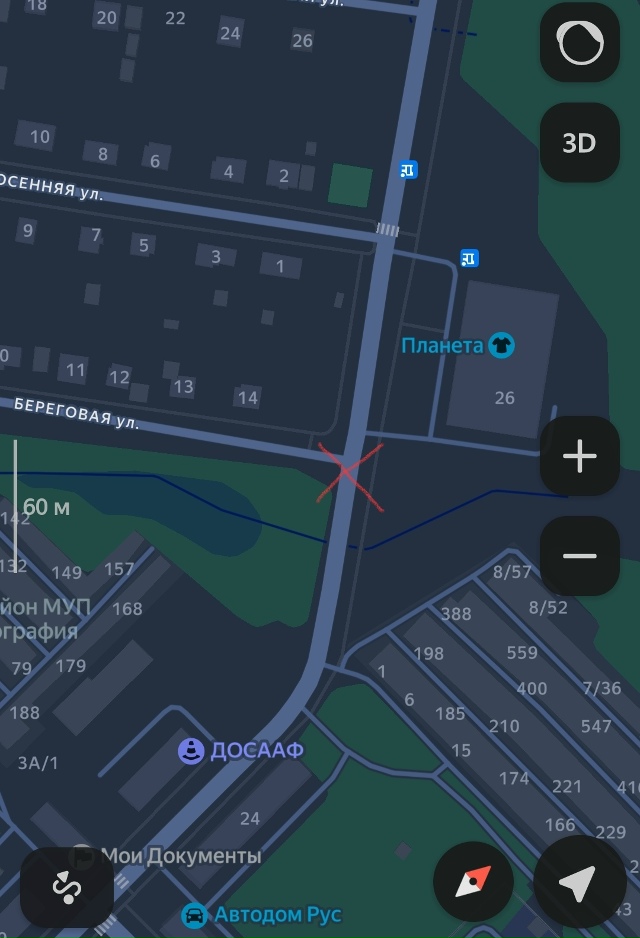Open the route planning button

[x=67, y=887]
